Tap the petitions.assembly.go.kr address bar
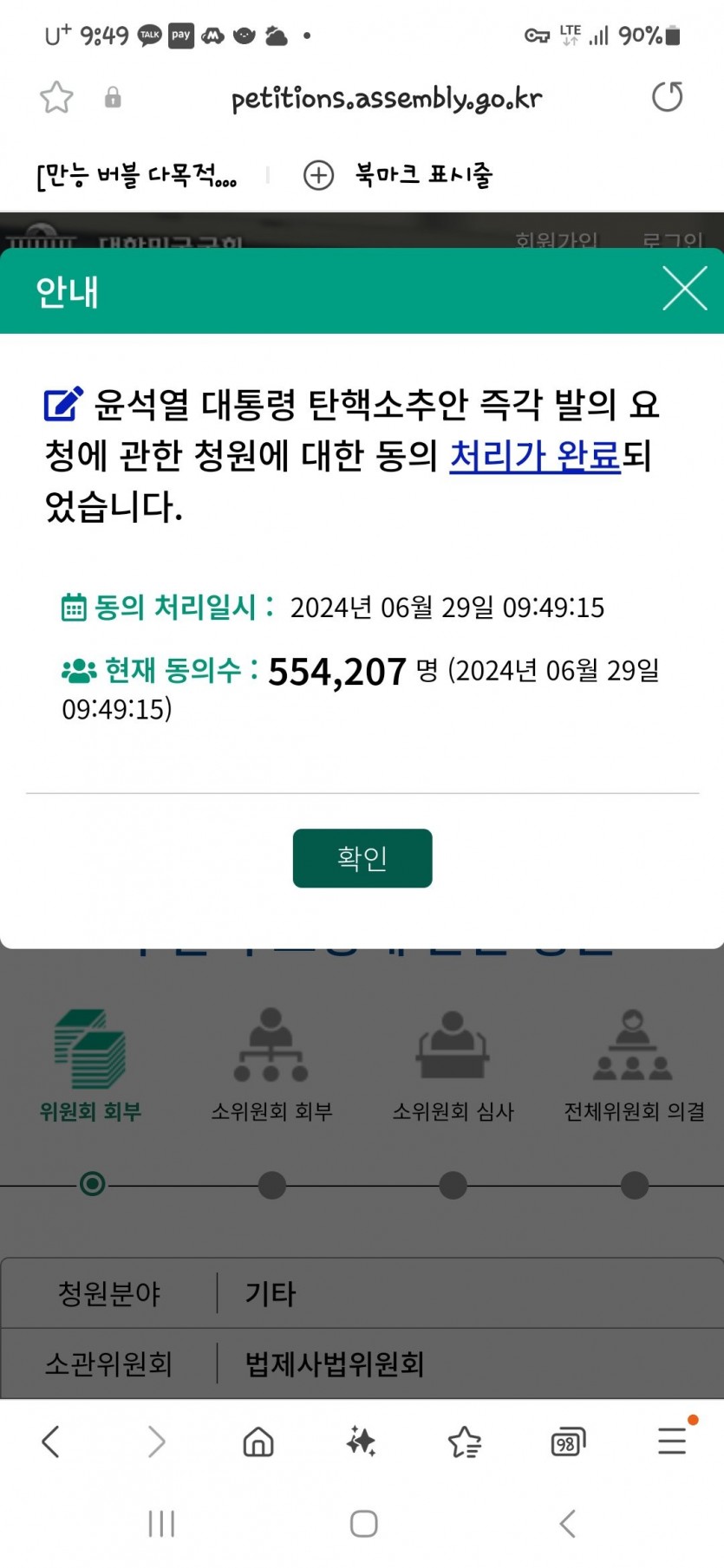The image size is (724, 1568). click(x=386, y=99)
